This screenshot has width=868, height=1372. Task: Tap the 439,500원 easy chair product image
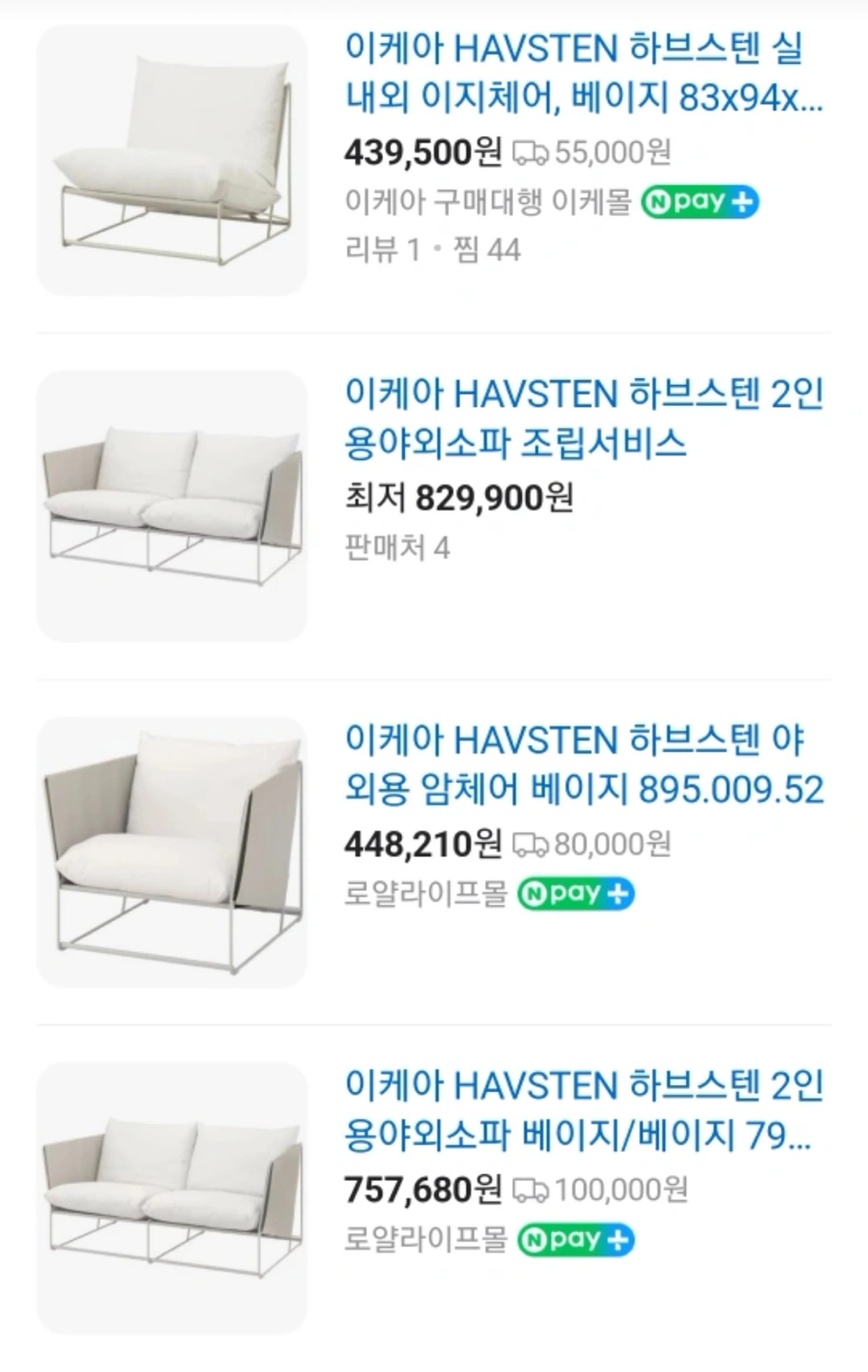pos(172,160)
